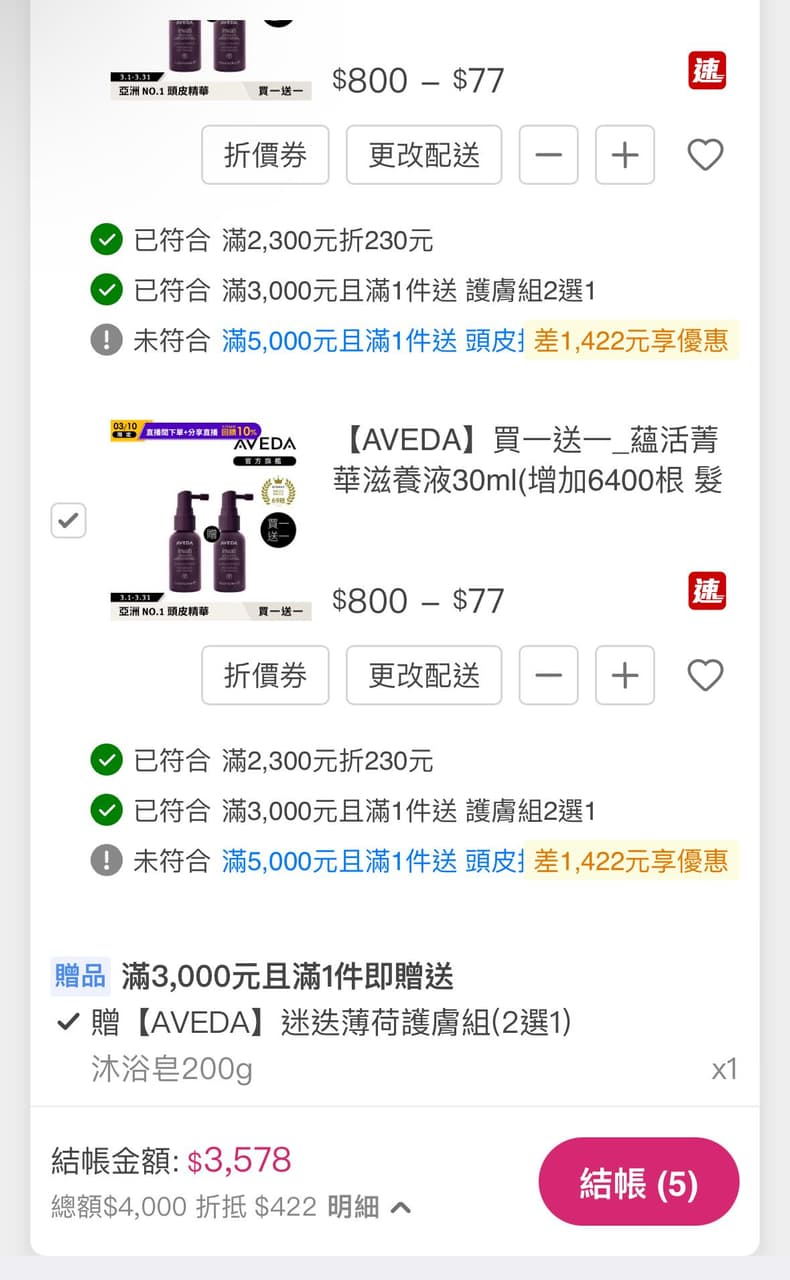Click 更改配送 on the second product
Screen dimensions: 790x1280
pos(423,675)
